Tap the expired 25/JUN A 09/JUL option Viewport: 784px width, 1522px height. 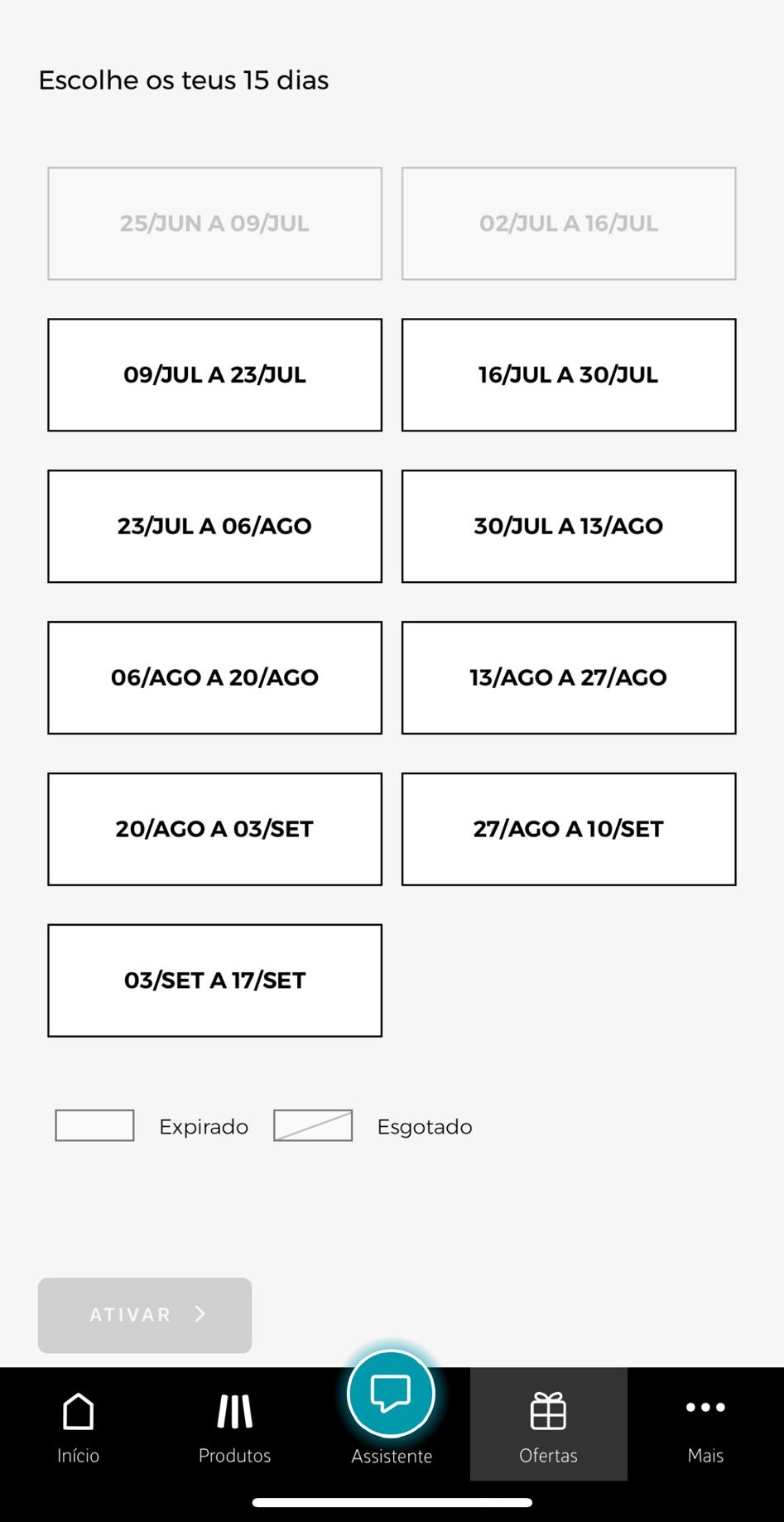pyautogui.click(x=214, y=224)
